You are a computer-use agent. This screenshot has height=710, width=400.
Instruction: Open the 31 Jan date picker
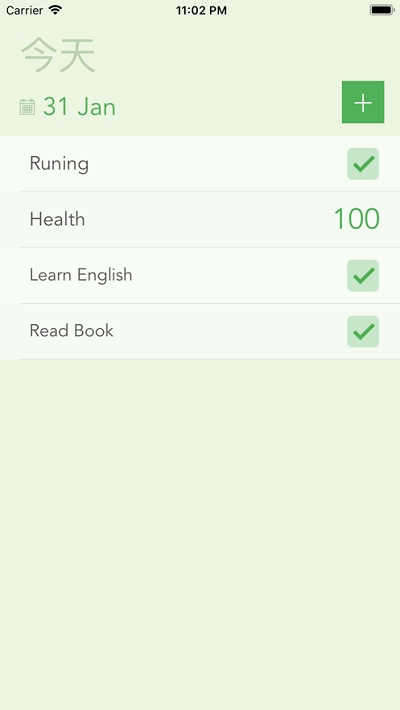pyautogui.click(x=68, y=107)
